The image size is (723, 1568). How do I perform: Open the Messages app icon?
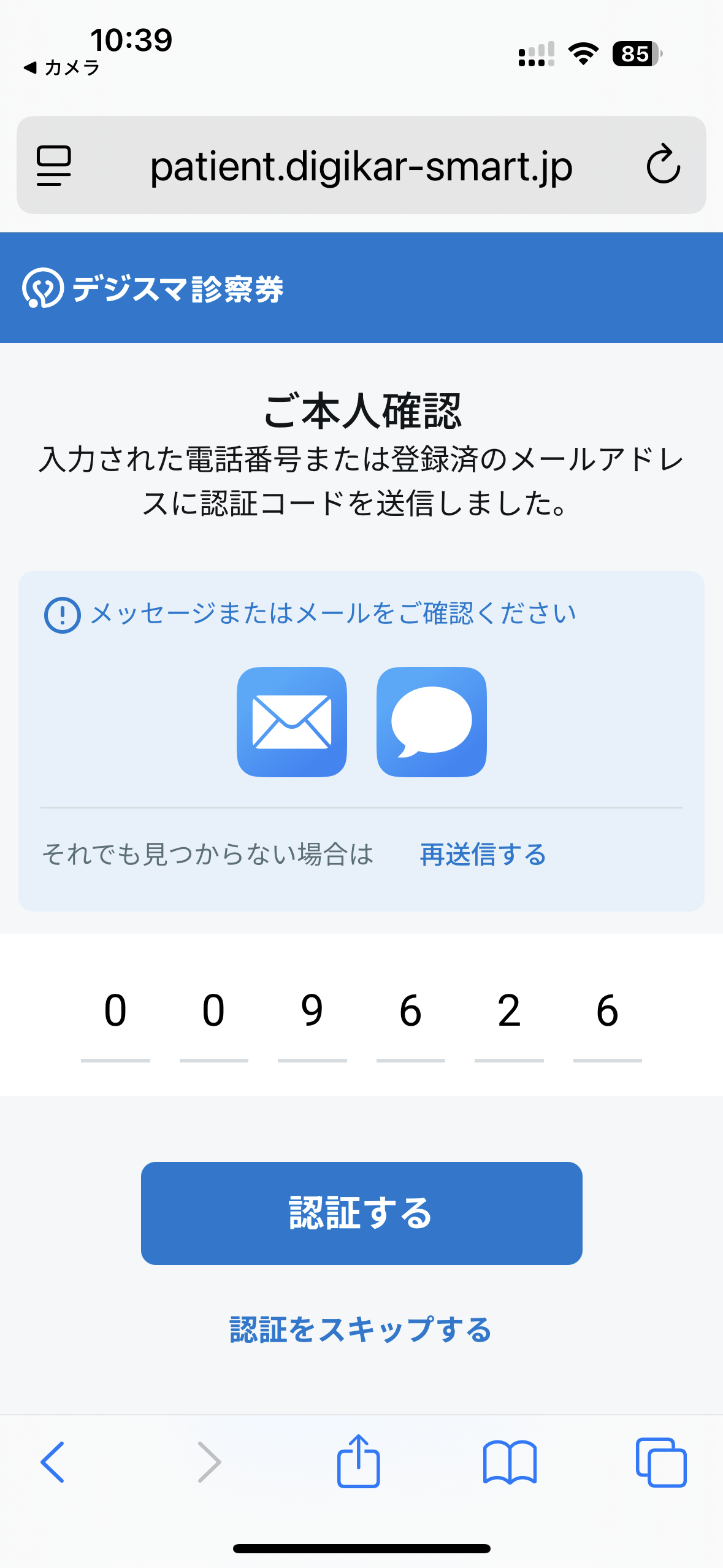pos(432,722)
